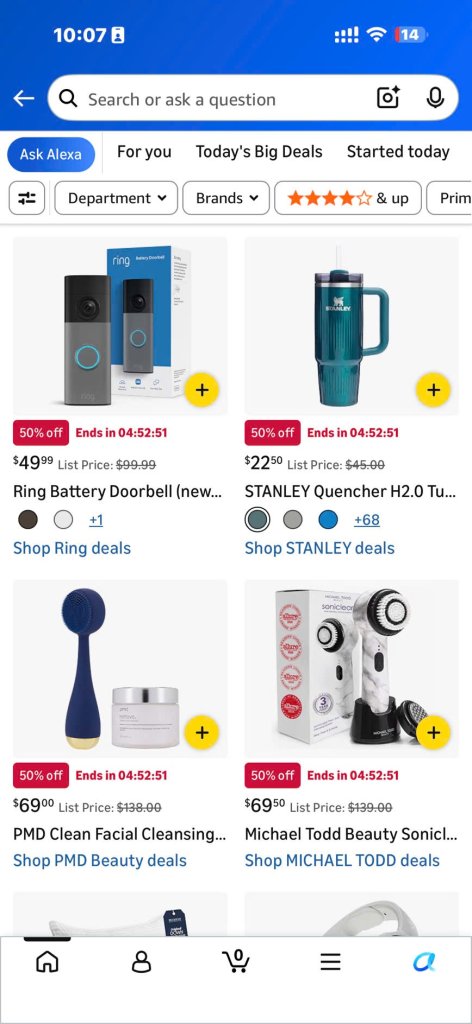This screenshot has width=472, height=1024.
Task: Start voice search with the microphone
Action: pos(435,99)
